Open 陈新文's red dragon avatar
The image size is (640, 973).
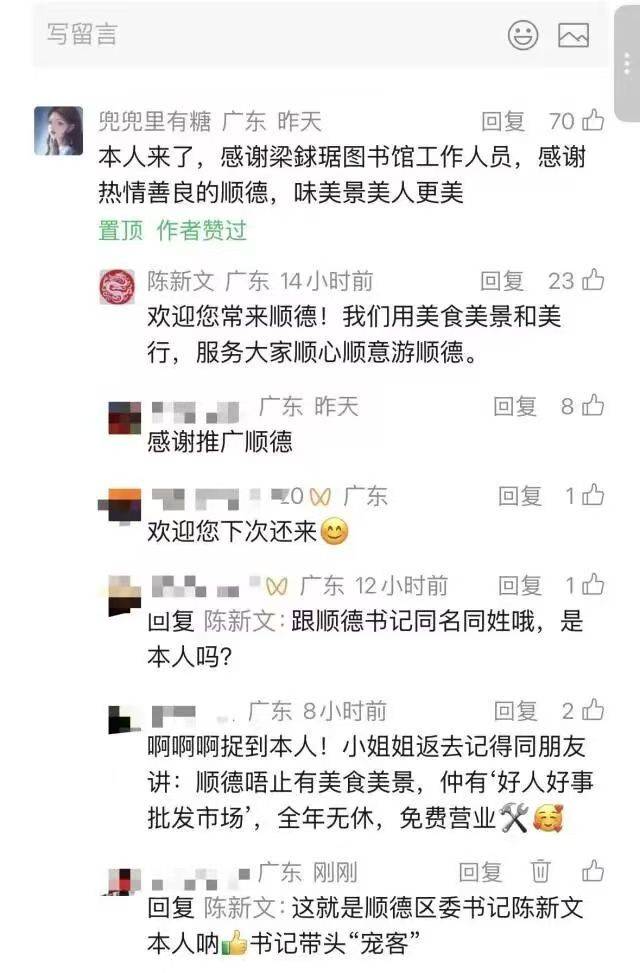coord(117,287)
